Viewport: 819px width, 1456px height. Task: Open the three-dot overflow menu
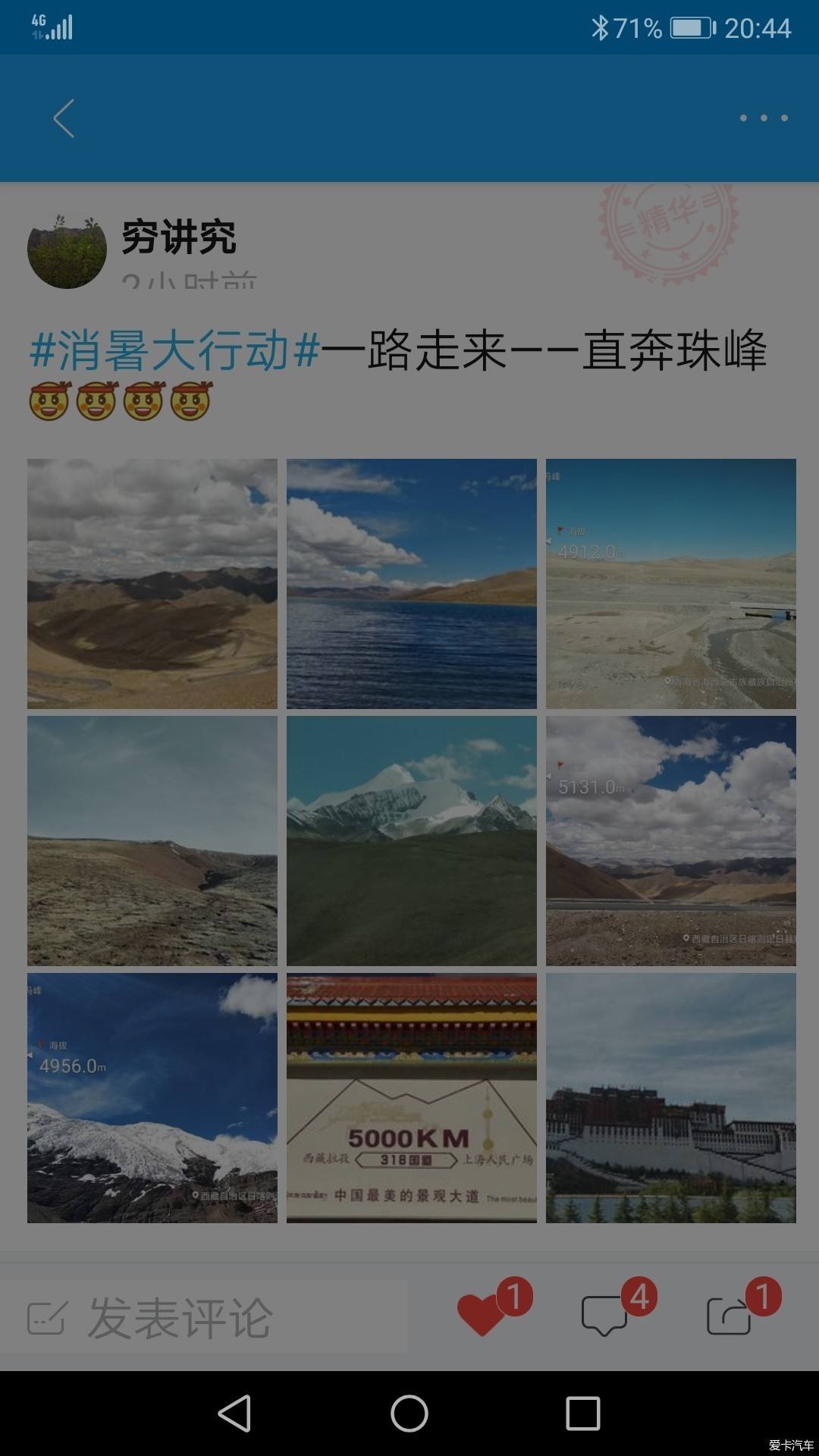tap(763, 118)
